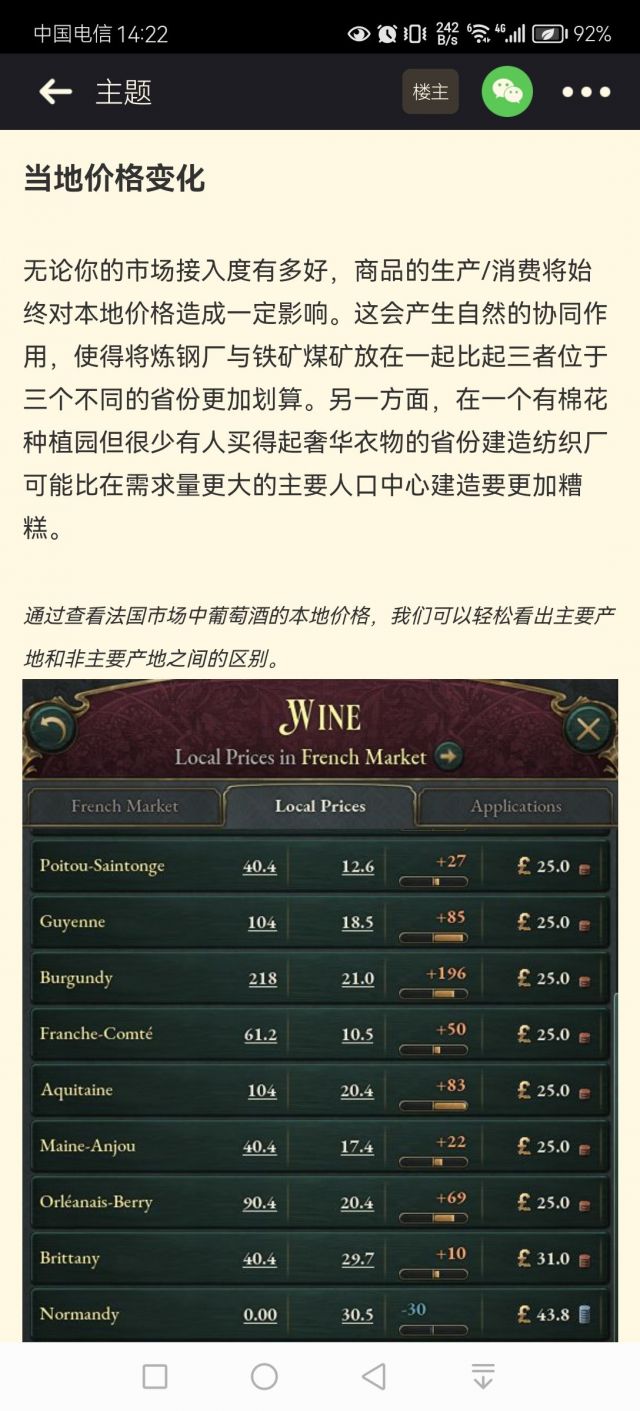Tap the system home circle button
The image size is (640, 1411).
point(264,1377)
